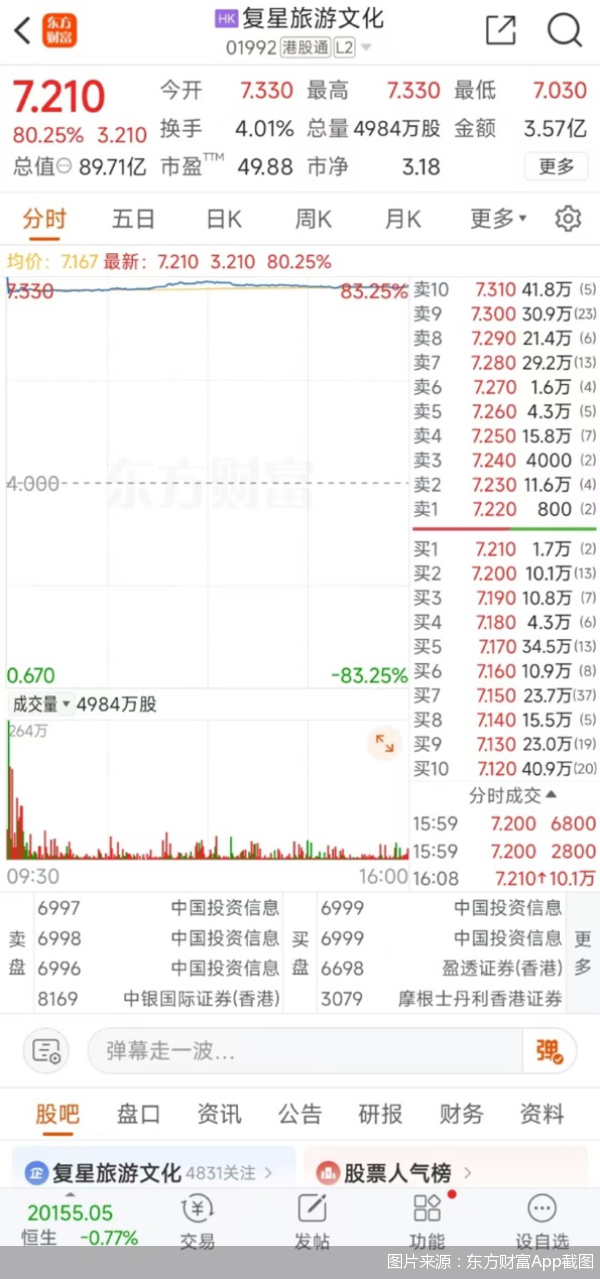600x1279 pixels.
Task: Select the 周K chart tab
Action: click(x=313, y=219)
